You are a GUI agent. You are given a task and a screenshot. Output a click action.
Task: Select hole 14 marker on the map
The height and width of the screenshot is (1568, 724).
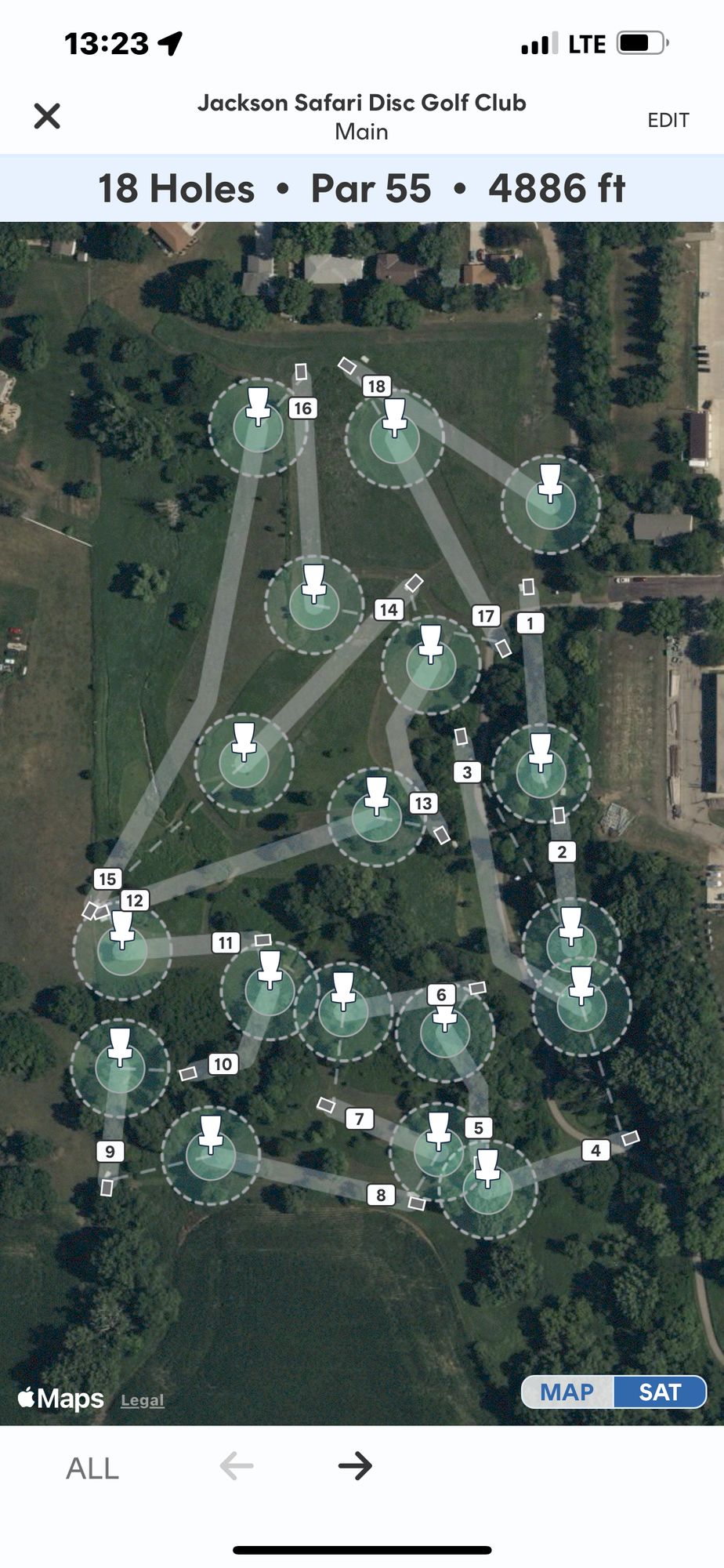389,609
